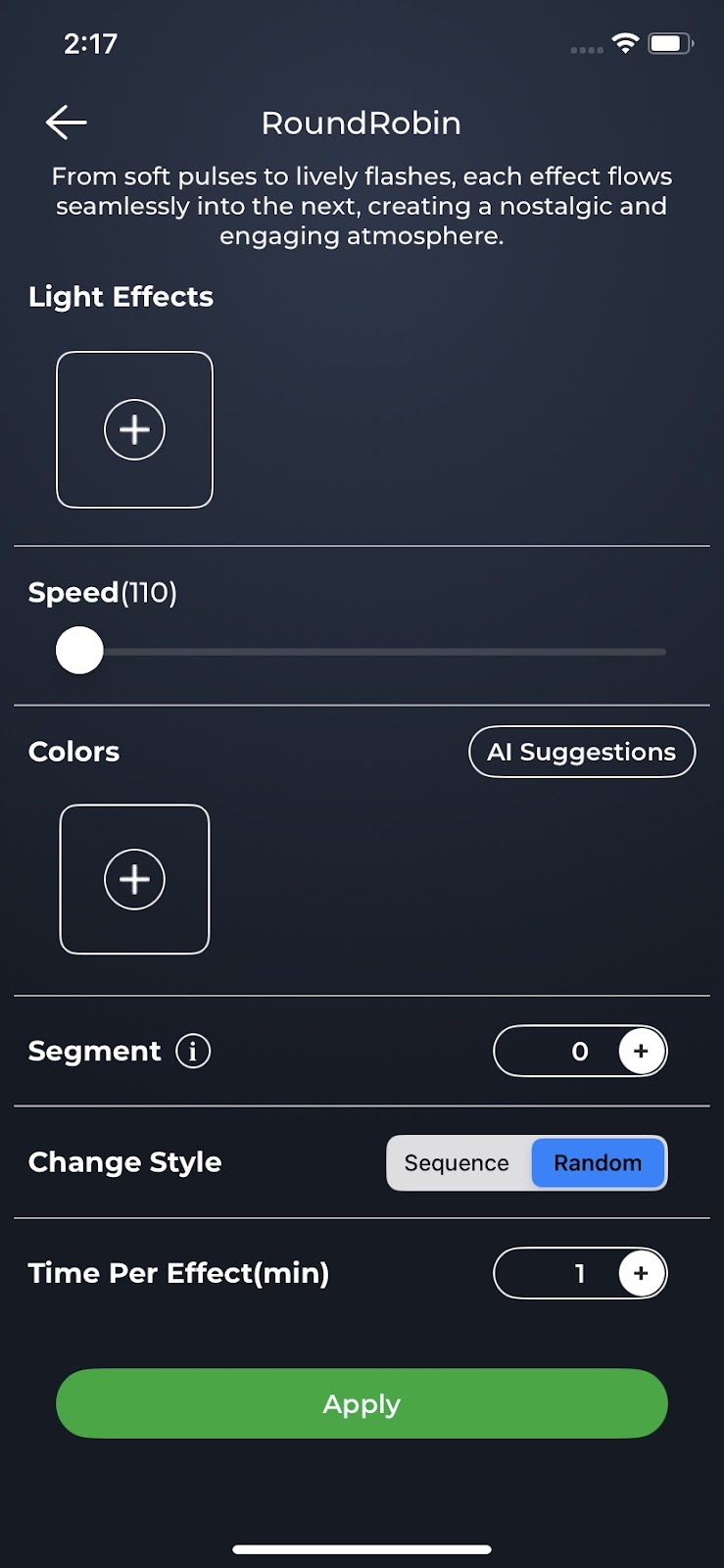Image resolution: width=724 pixels, height=1568 pixels.
Task: Show Segment info
Action: pos(193,1052)
